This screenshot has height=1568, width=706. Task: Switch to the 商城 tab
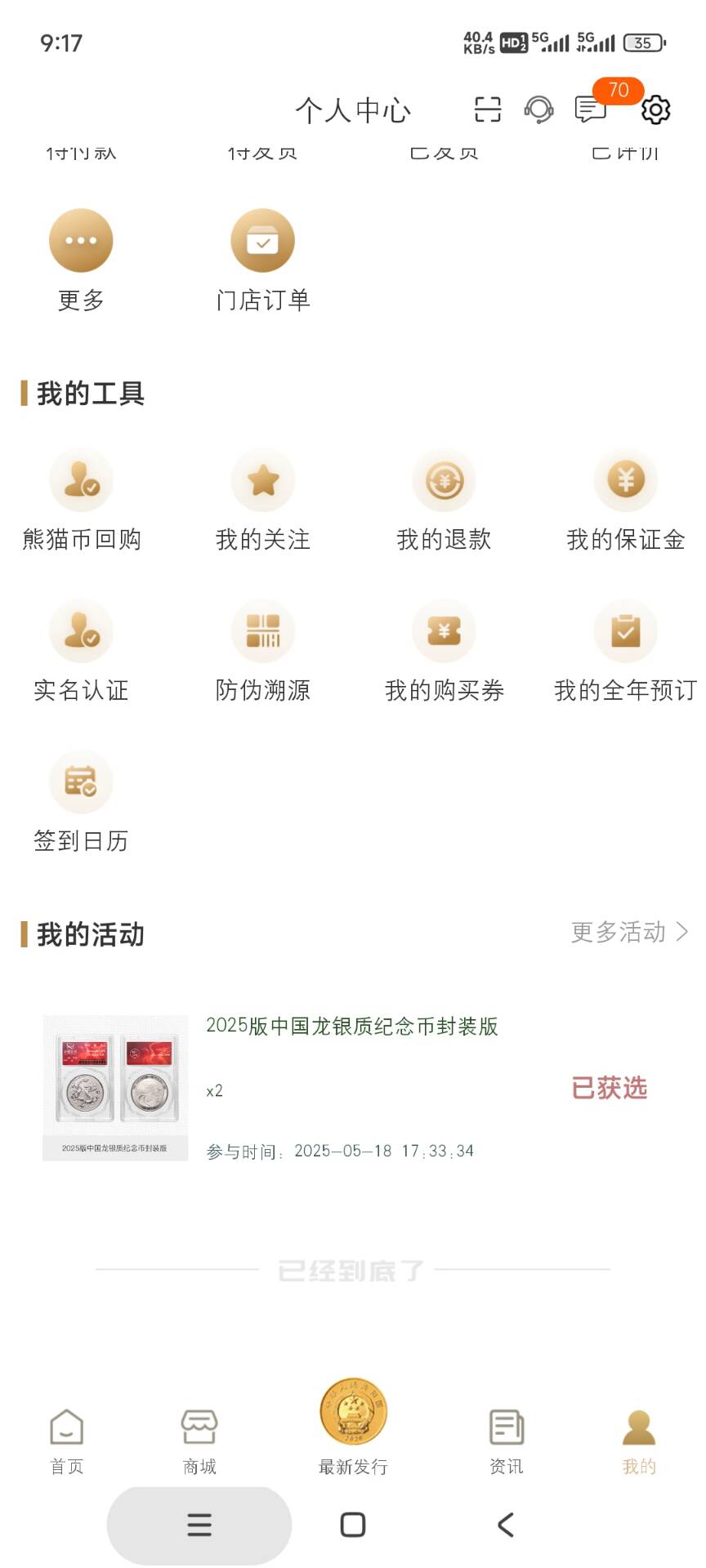(199, 1442)
